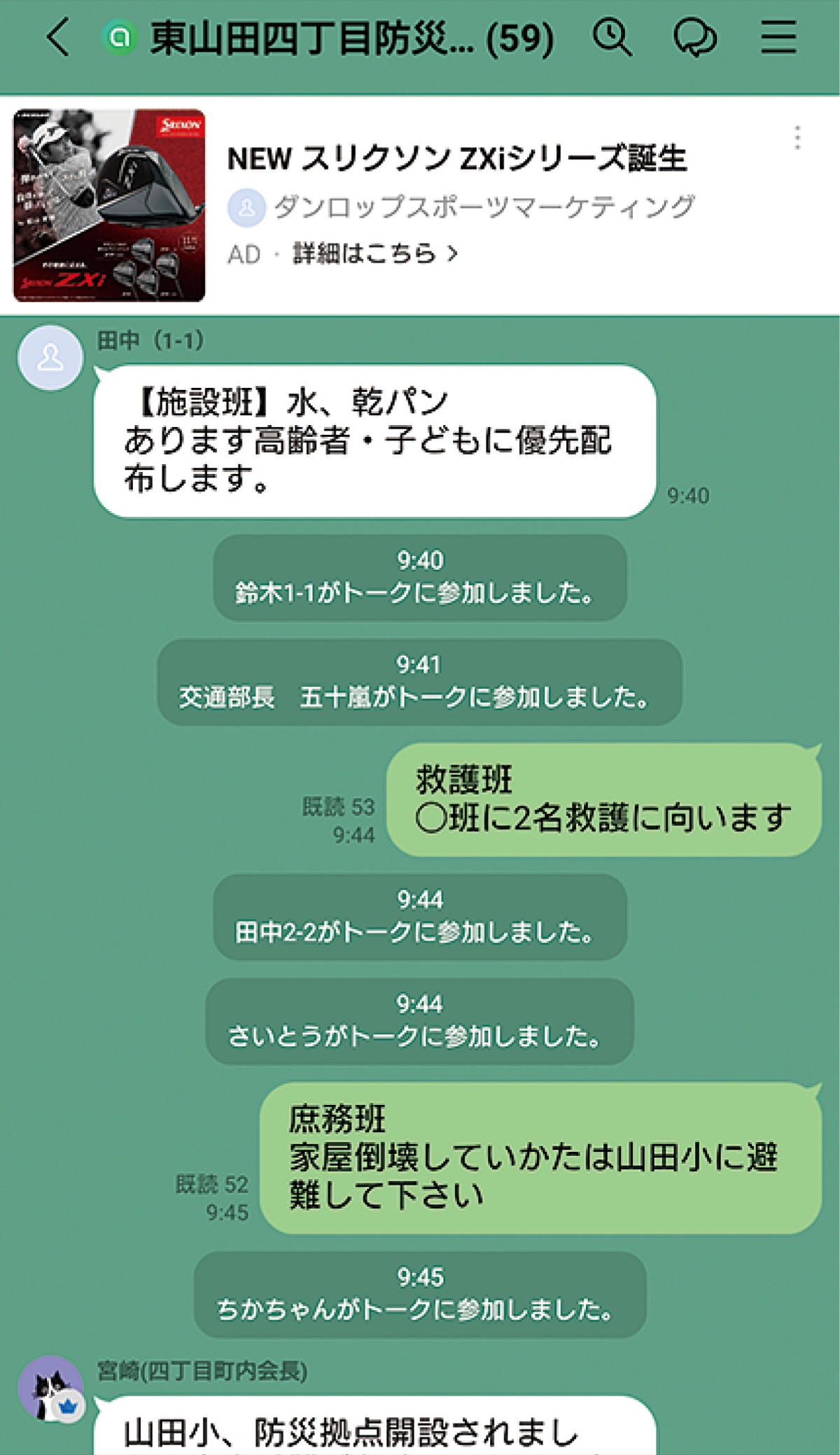Open chat search with the magnifier icon
840x1455 pixels.
pyautogui.click(x=612, y=37)
